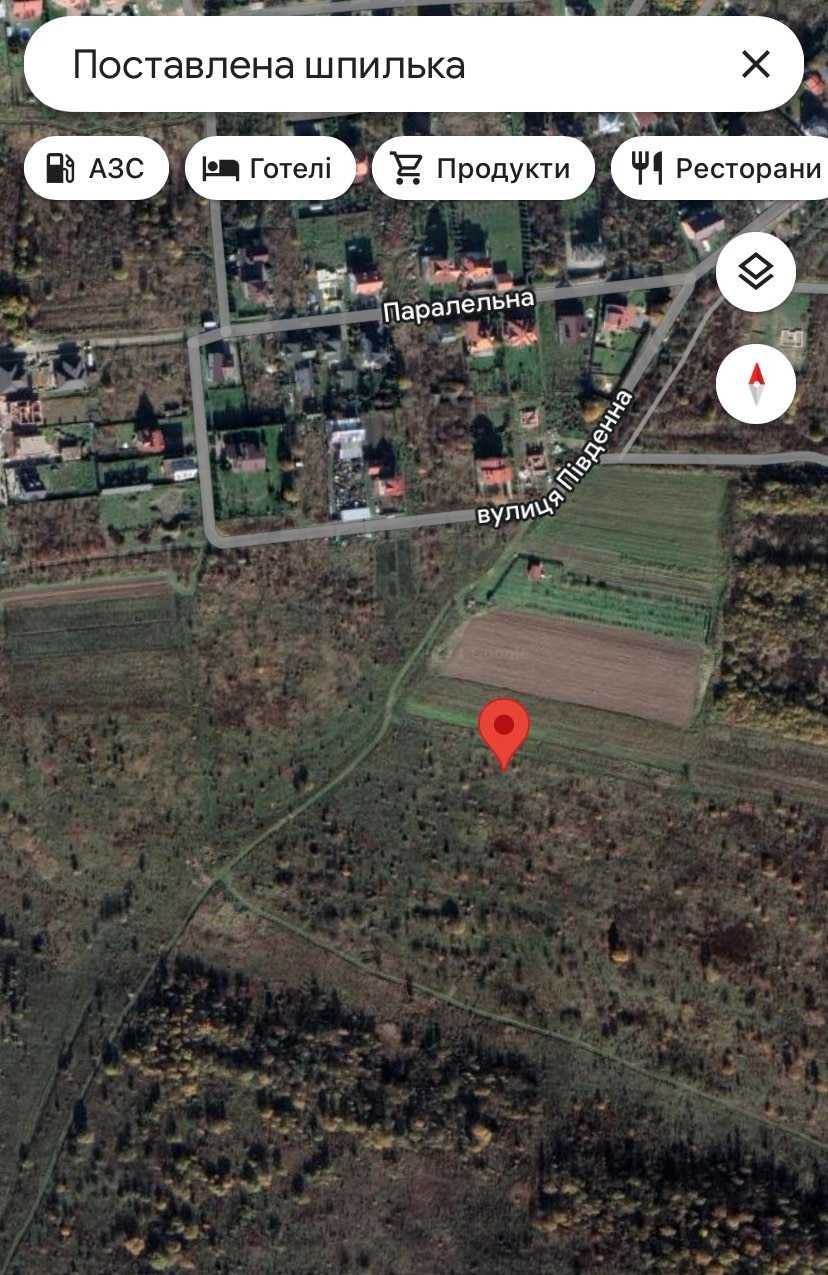Image resolution: width=828 pixels, height=1275 pixels.
Task: Clear the dropped pin search field
Action: [755, 65]
